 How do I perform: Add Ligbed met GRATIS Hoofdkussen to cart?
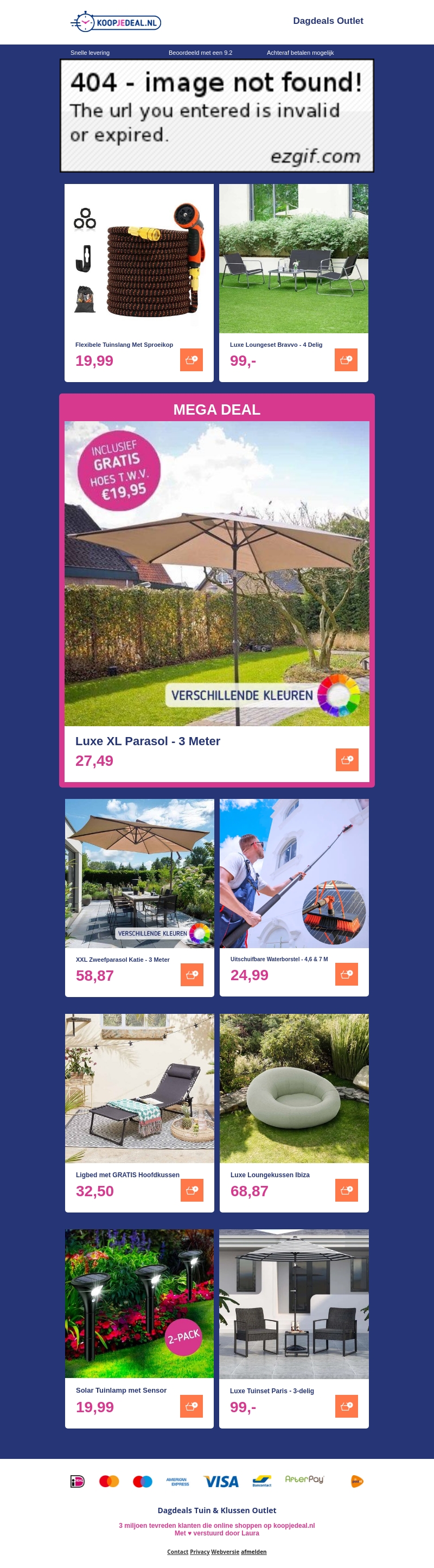[x=192, y=1190]
